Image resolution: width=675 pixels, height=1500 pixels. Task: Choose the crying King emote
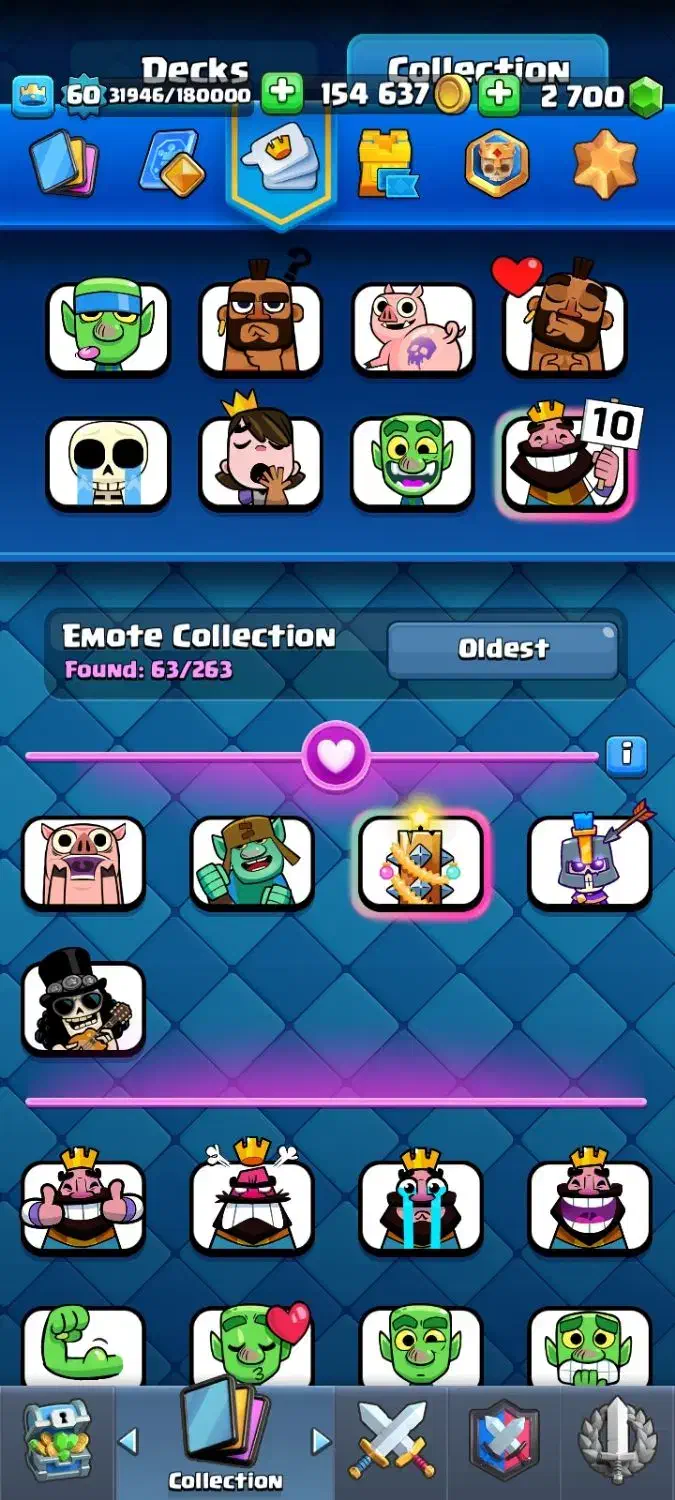click(x=421, y=1205)
